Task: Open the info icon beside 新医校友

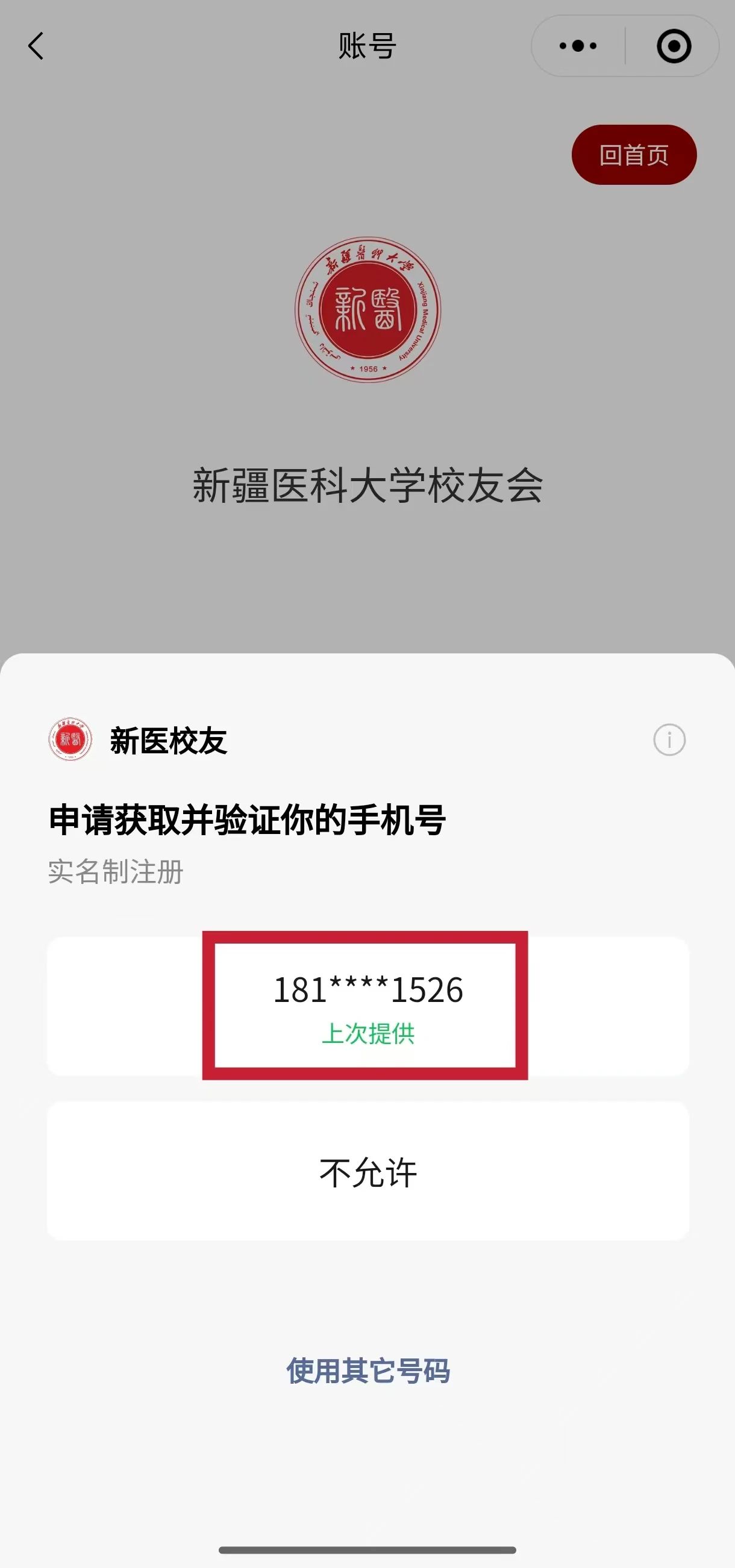Action: click(669, 740)
